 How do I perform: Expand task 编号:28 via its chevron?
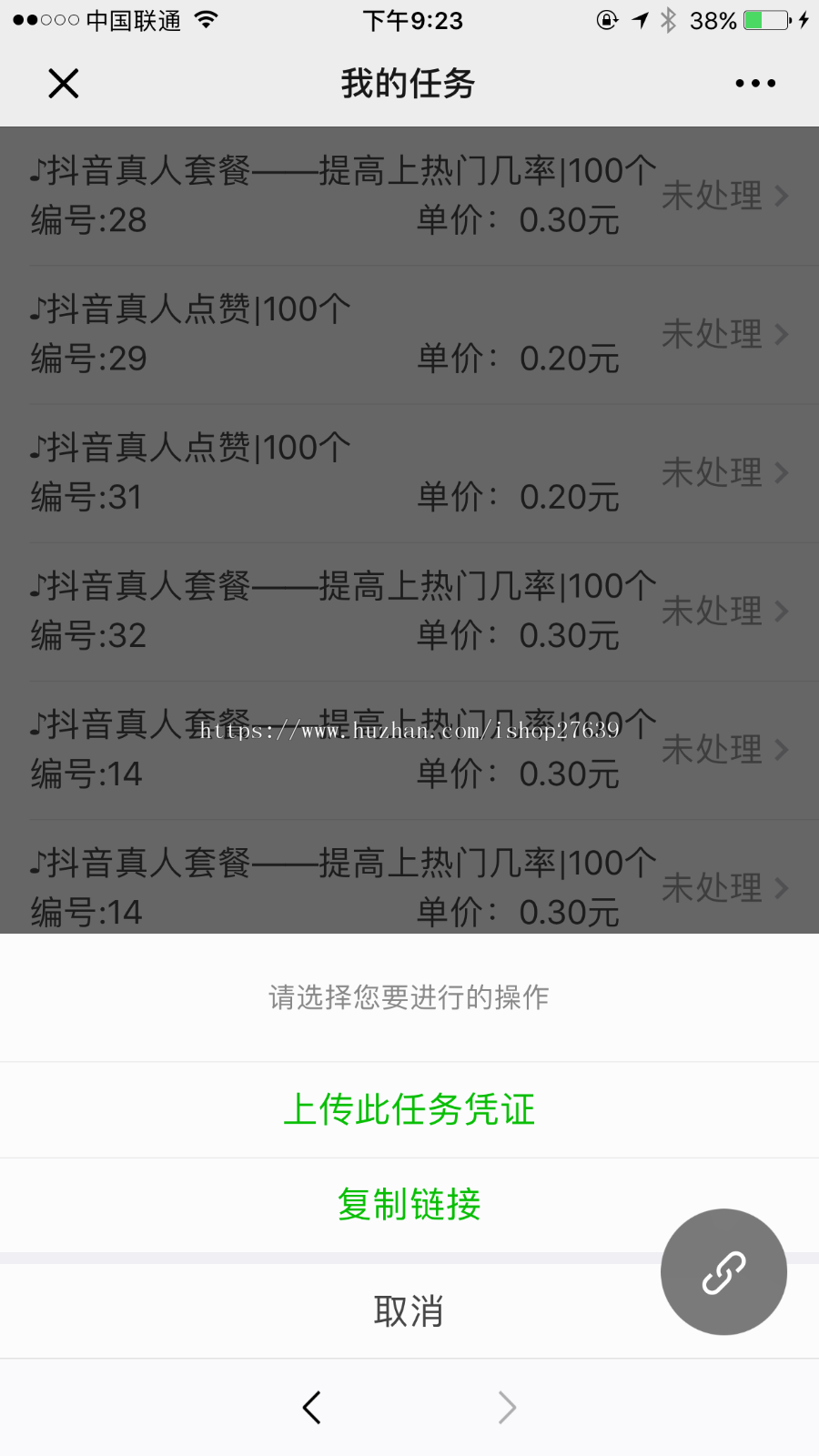point(781,196)
